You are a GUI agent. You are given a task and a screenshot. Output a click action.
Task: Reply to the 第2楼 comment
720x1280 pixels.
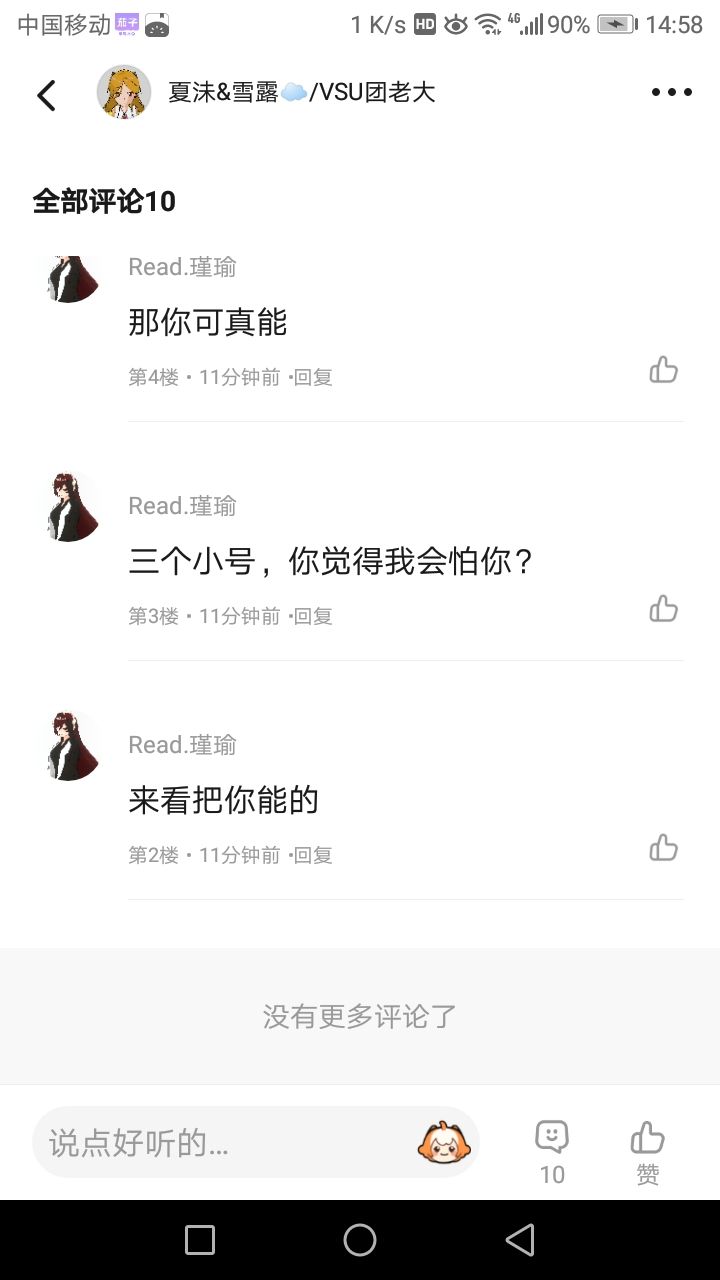312,856
